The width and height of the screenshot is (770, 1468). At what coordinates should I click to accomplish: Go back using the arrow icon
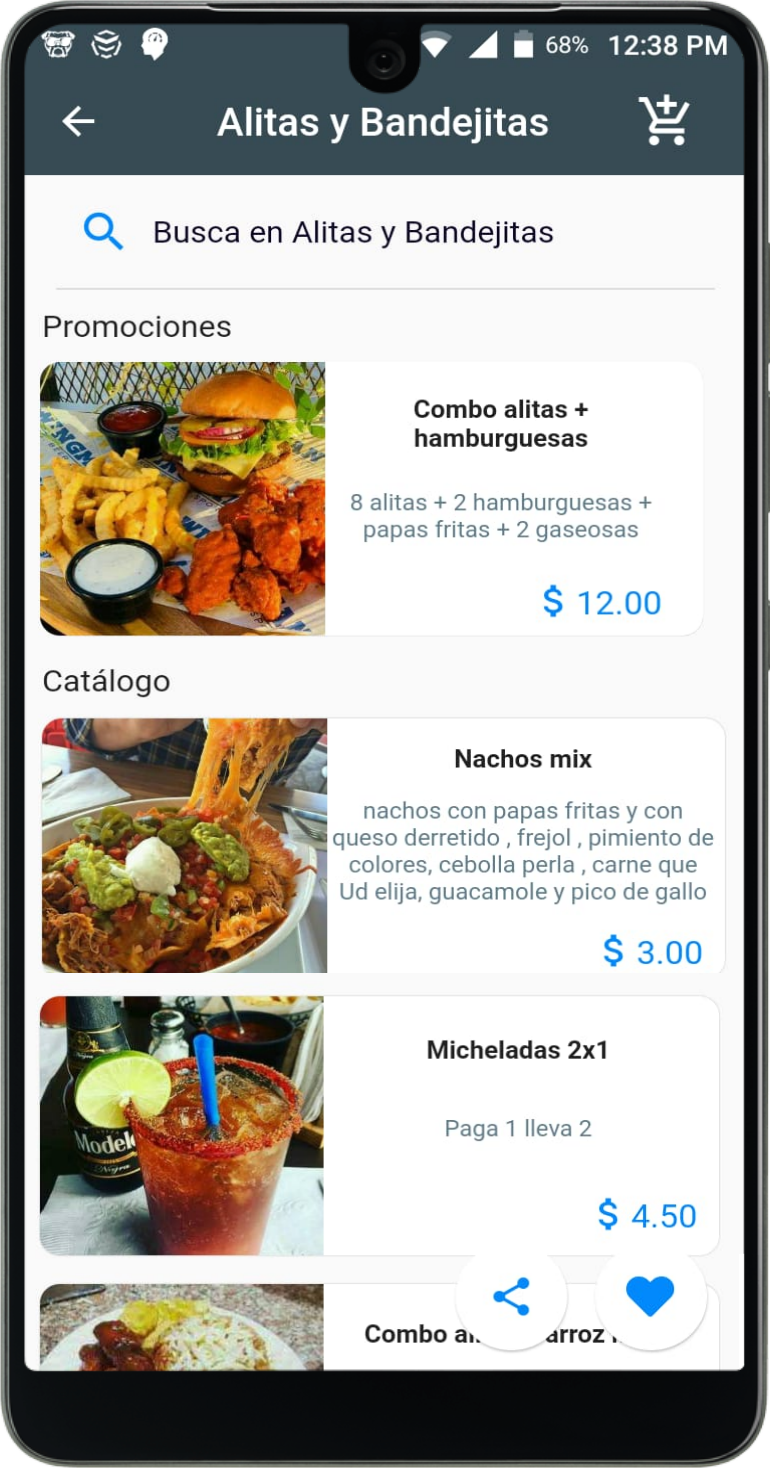pyautogui.click(x=78, y=122)
